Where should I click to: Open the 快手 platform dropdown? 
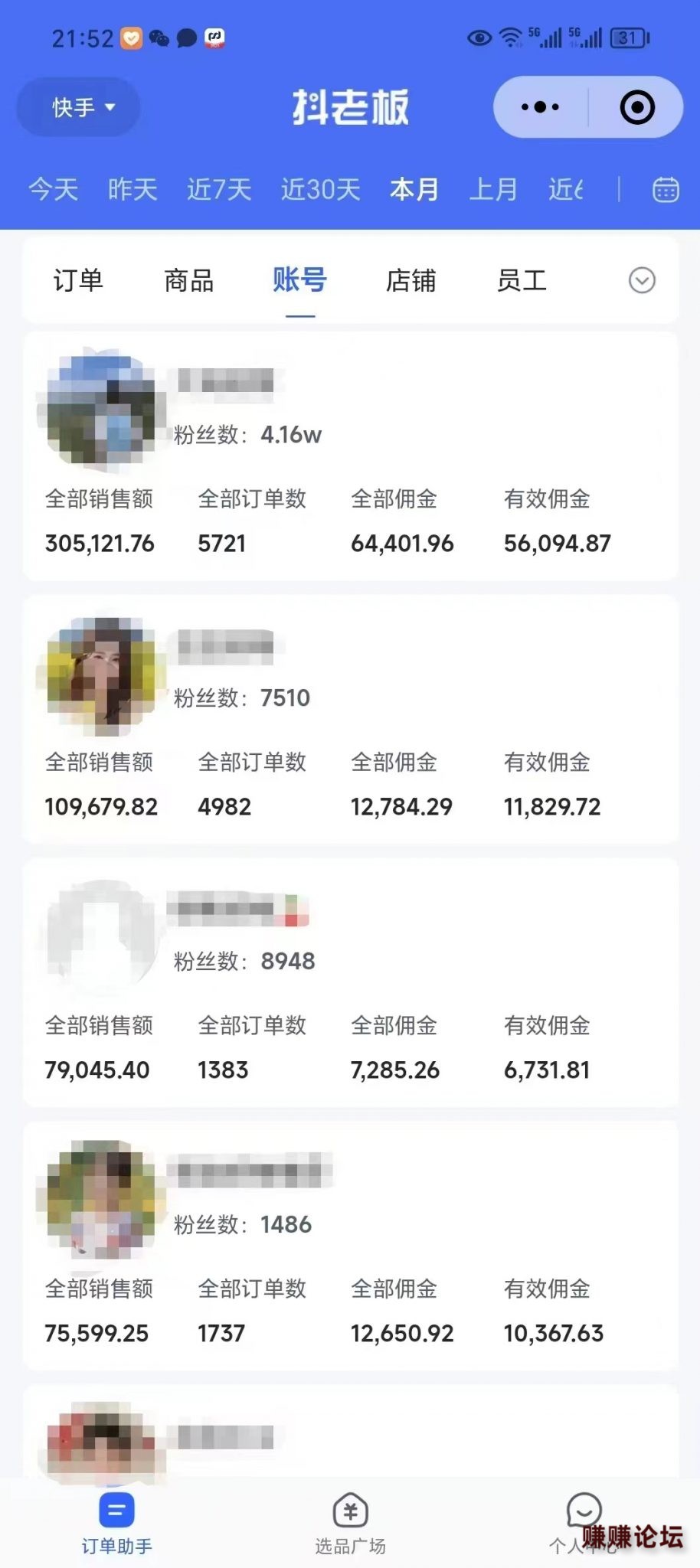pyautogui.click(x=80, y=107)
